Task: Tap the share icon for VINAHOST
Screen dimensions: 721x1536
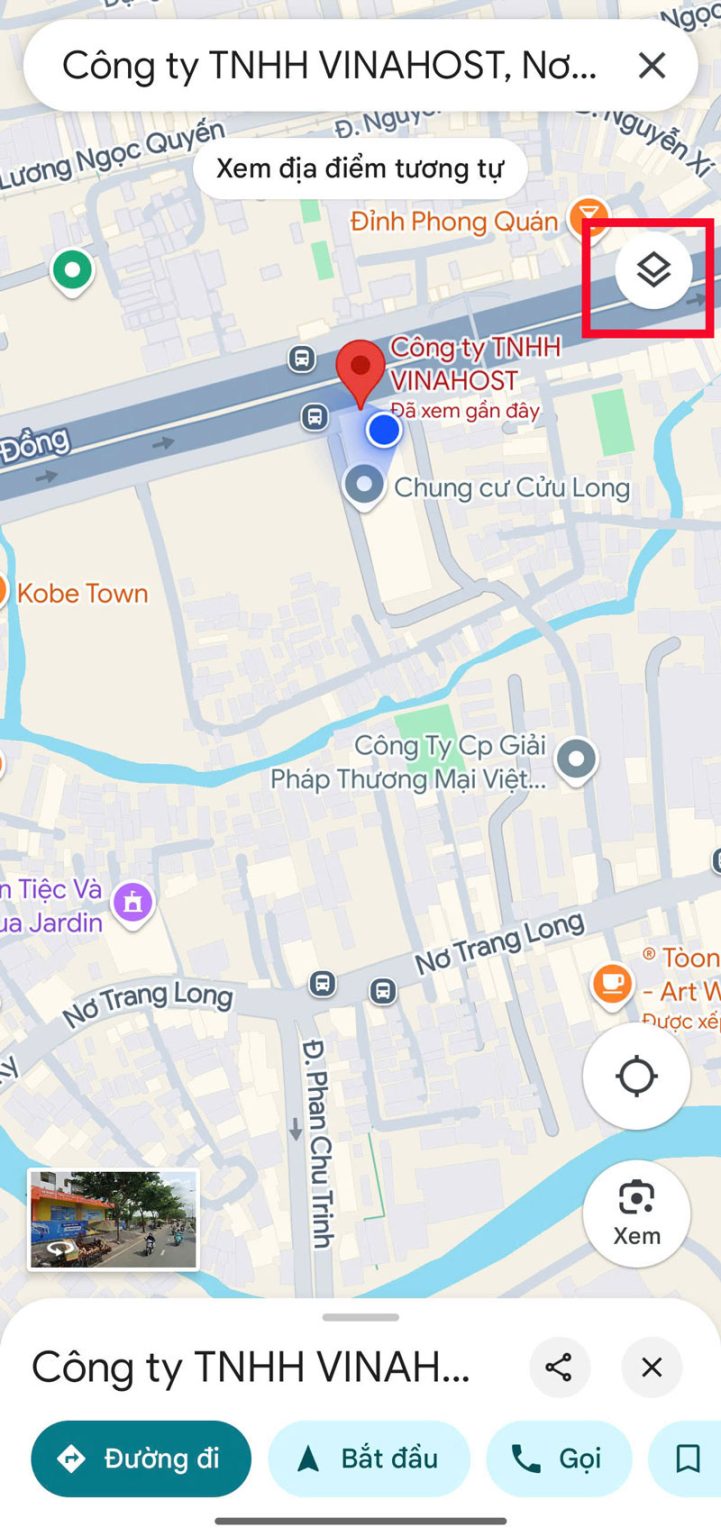Action: tap(560, 1367)
